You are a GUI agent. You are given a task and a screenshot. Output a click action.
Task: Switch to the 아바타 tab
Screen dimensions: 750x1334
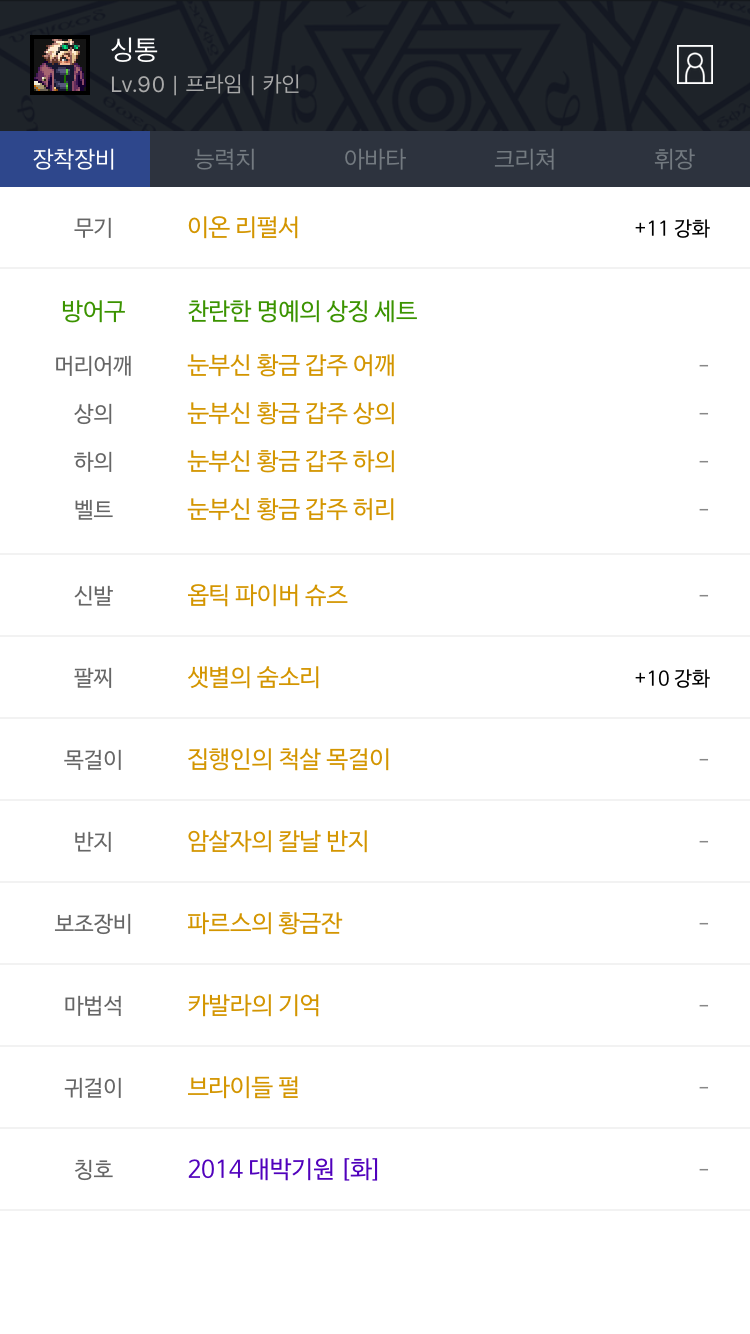[375, 159]
